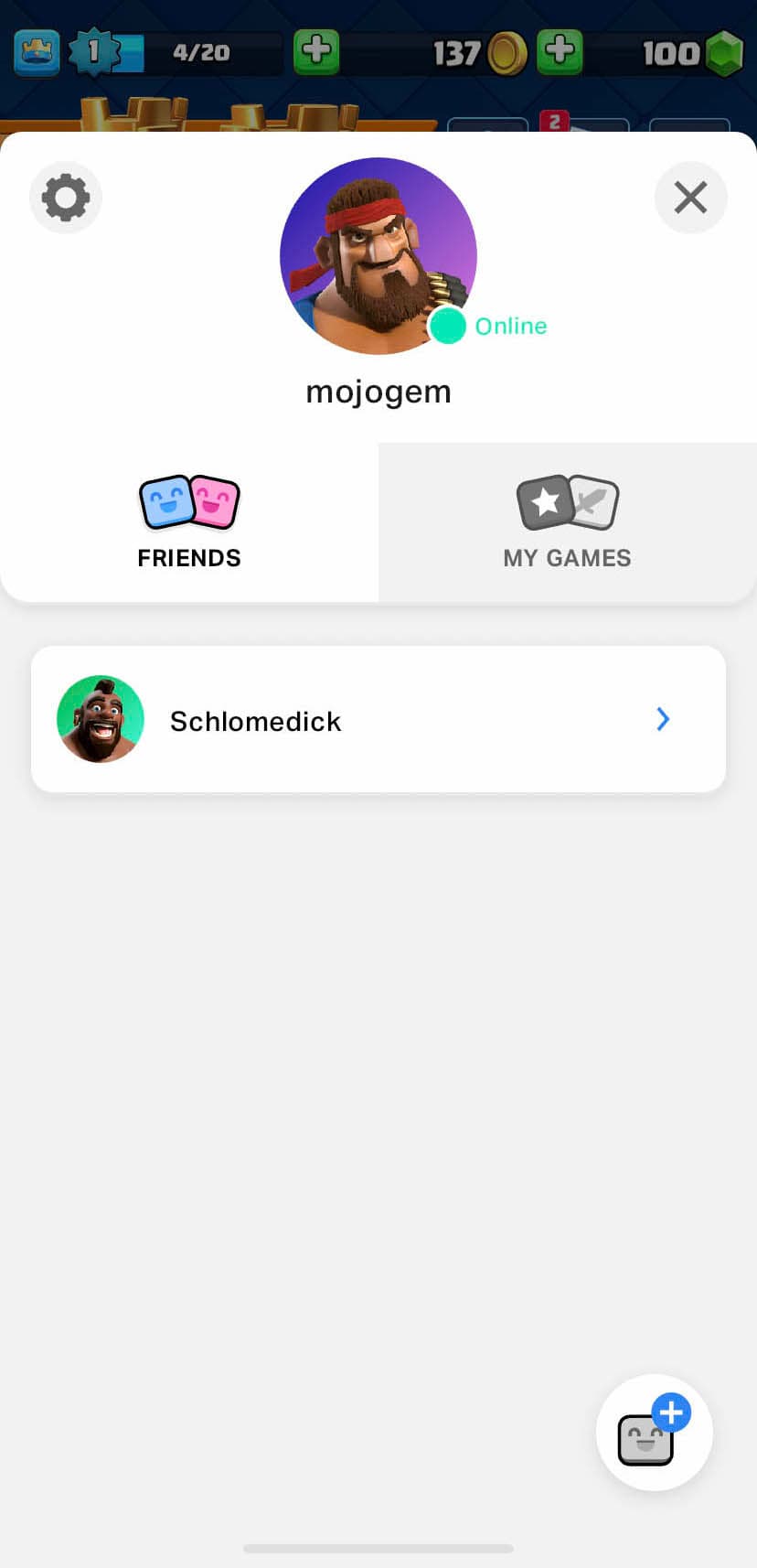Open Supercell ID settings via gear icon

(x=65, y=198)
